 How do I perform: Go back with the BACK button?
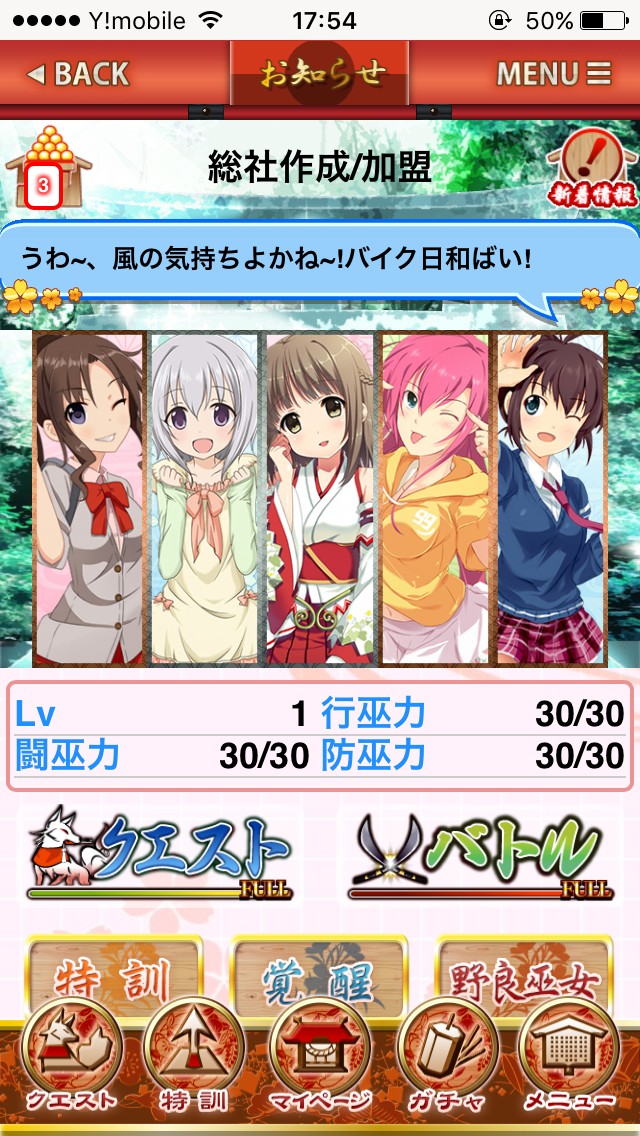click(78, 74)
